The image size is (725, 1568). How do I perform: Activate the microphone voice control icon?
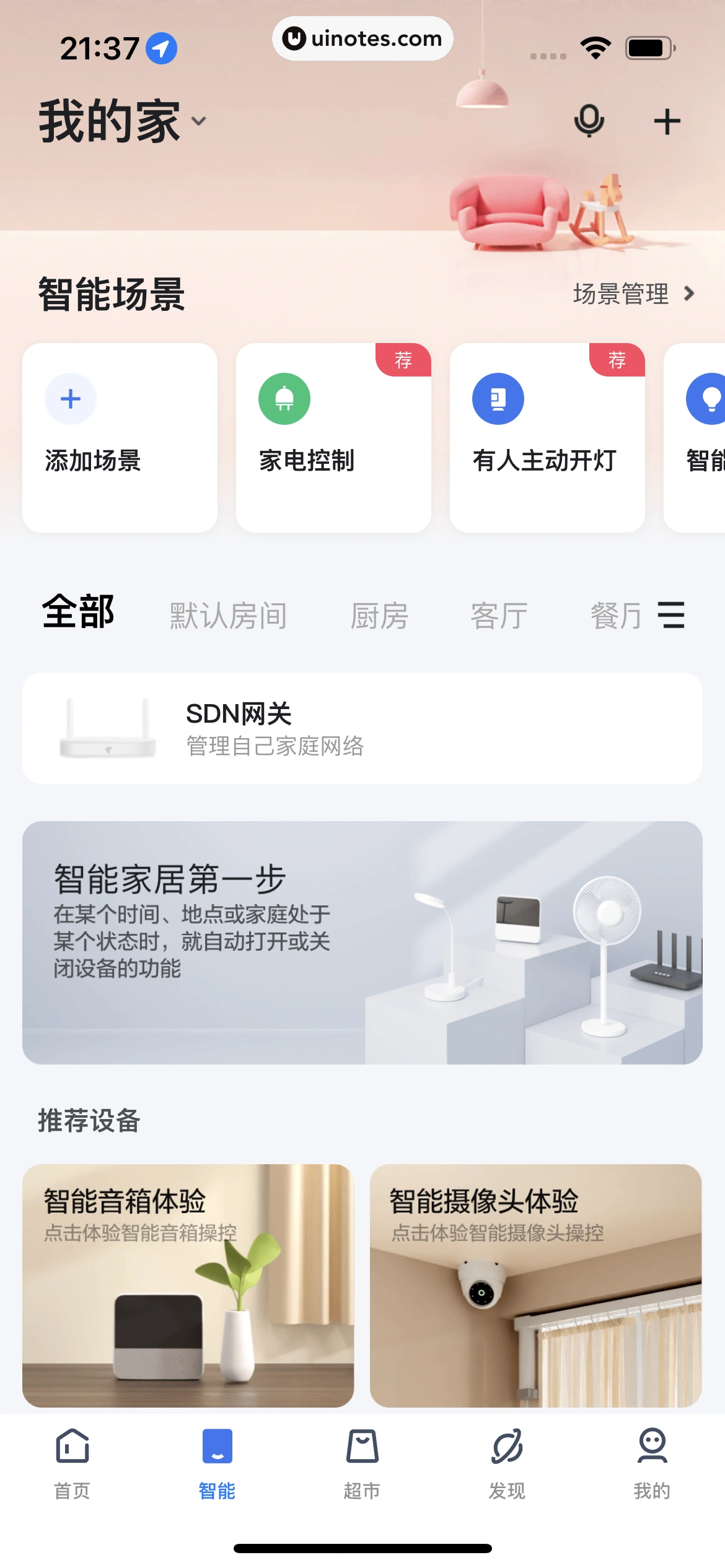coord(589,121)
